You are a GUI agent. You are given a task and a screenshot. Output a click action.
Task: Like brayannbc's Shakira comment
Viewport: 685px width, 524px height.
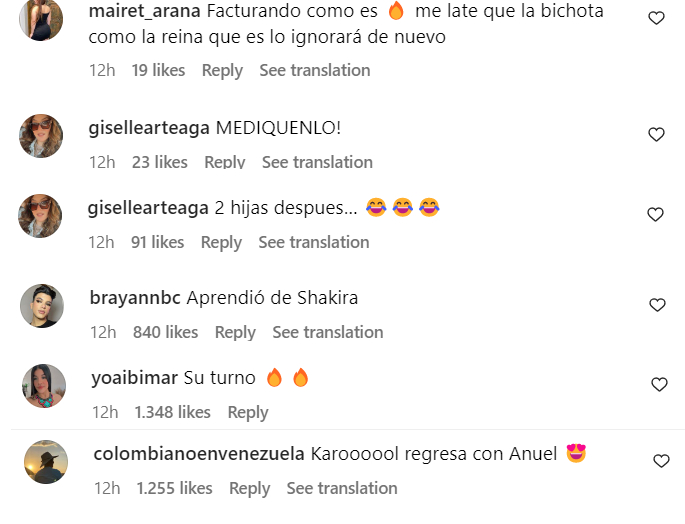657,304
